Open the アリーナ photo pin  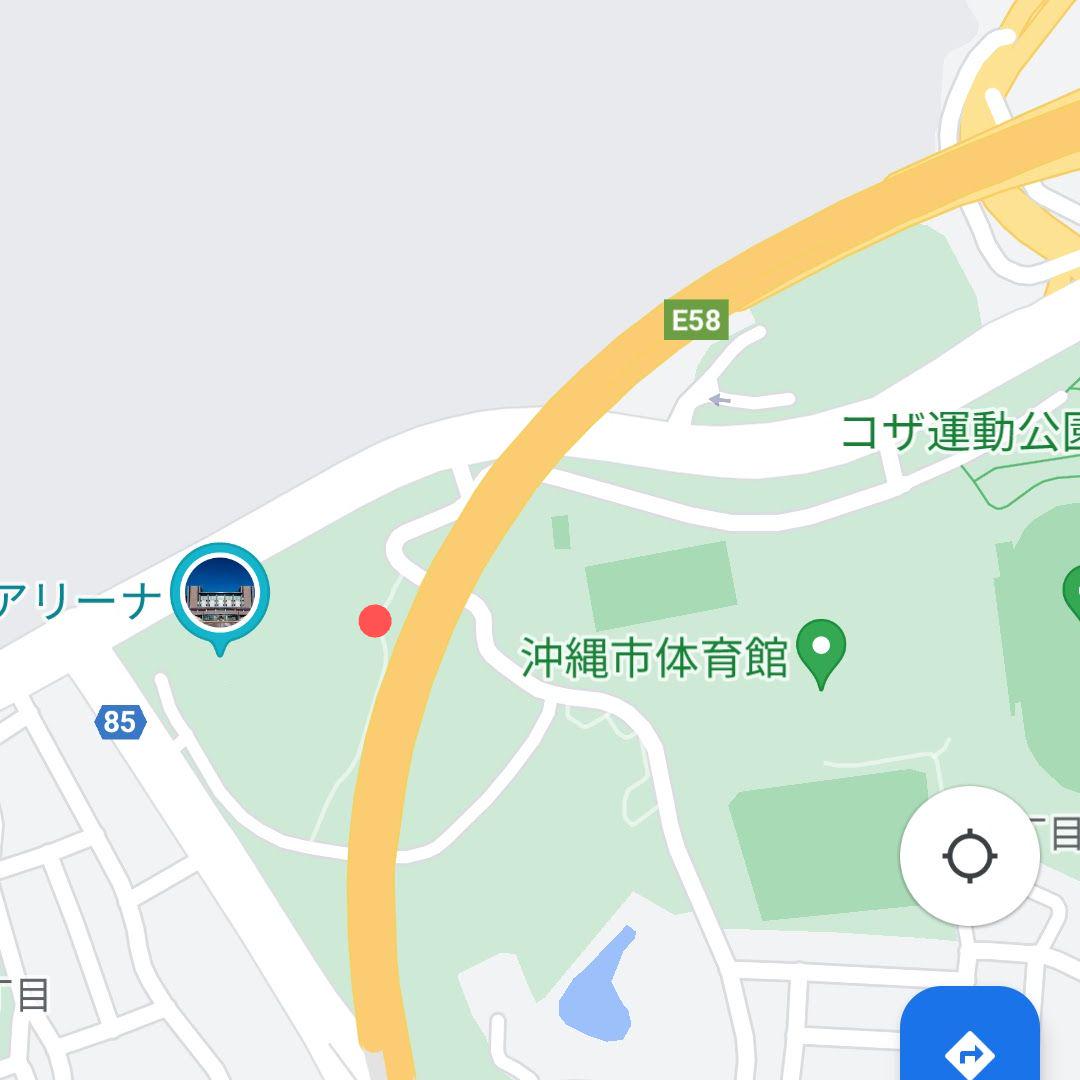click(220, 594)
